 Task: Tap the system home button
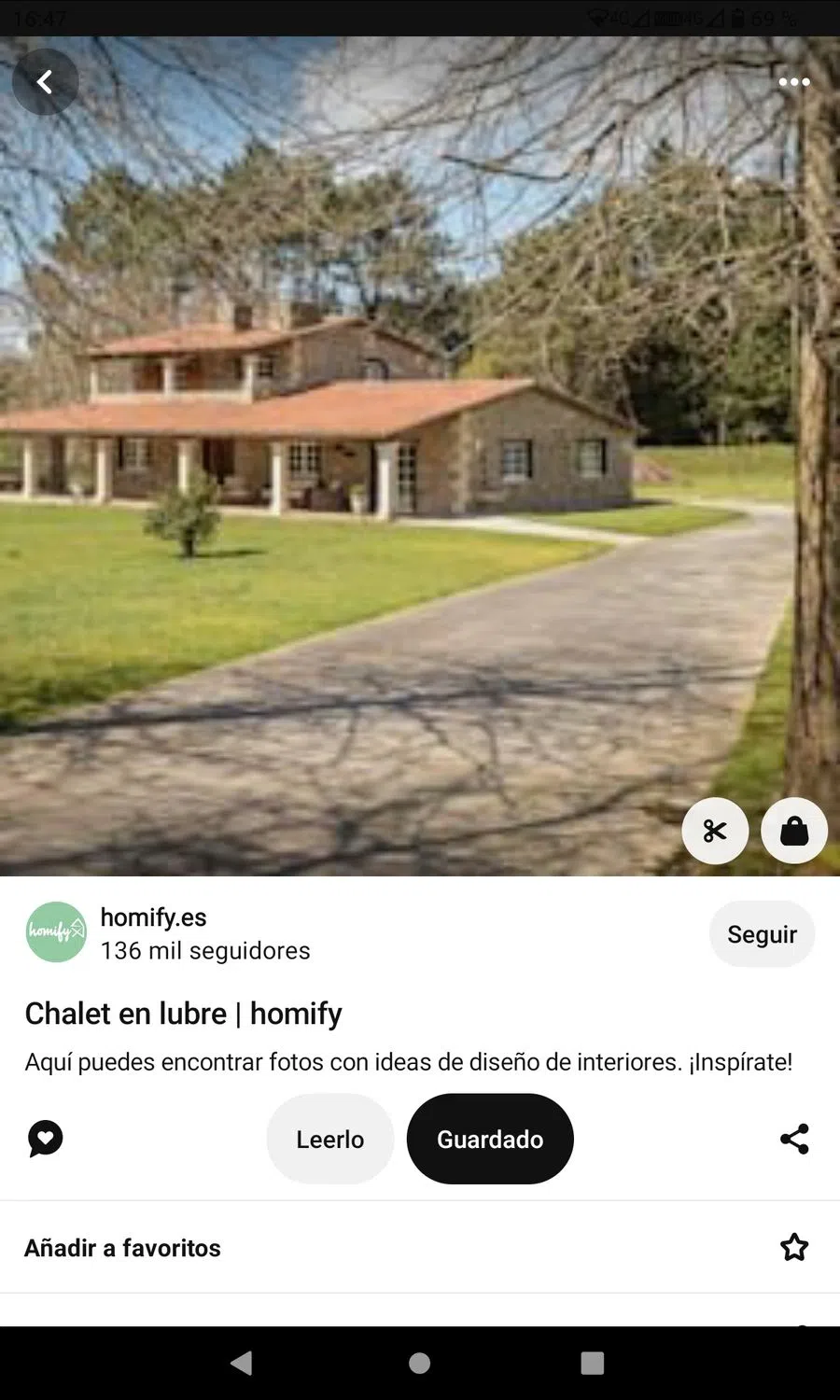point(420,1363)
